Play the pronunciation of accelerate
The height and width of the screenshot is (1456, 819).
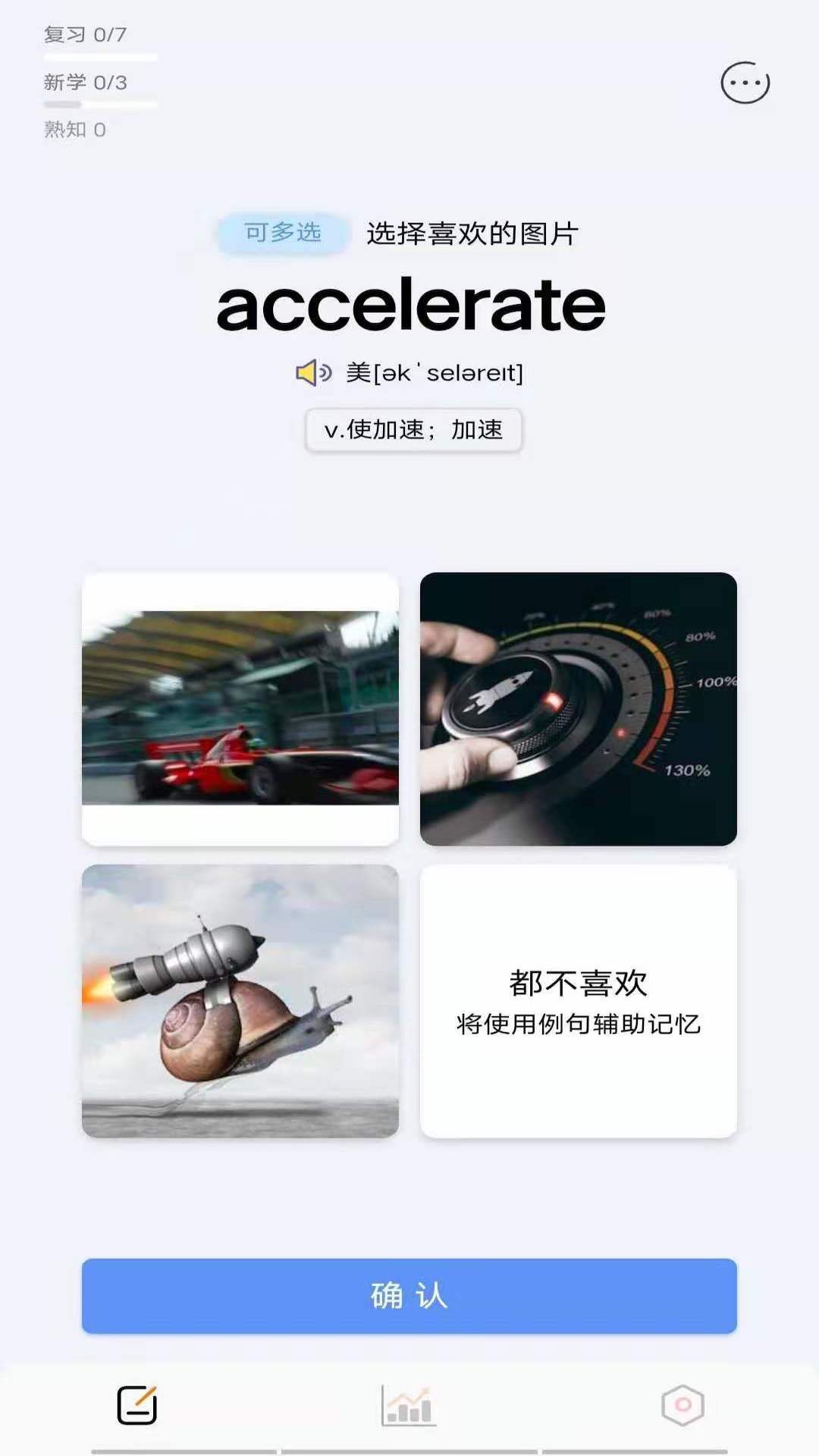coord(313,372)
